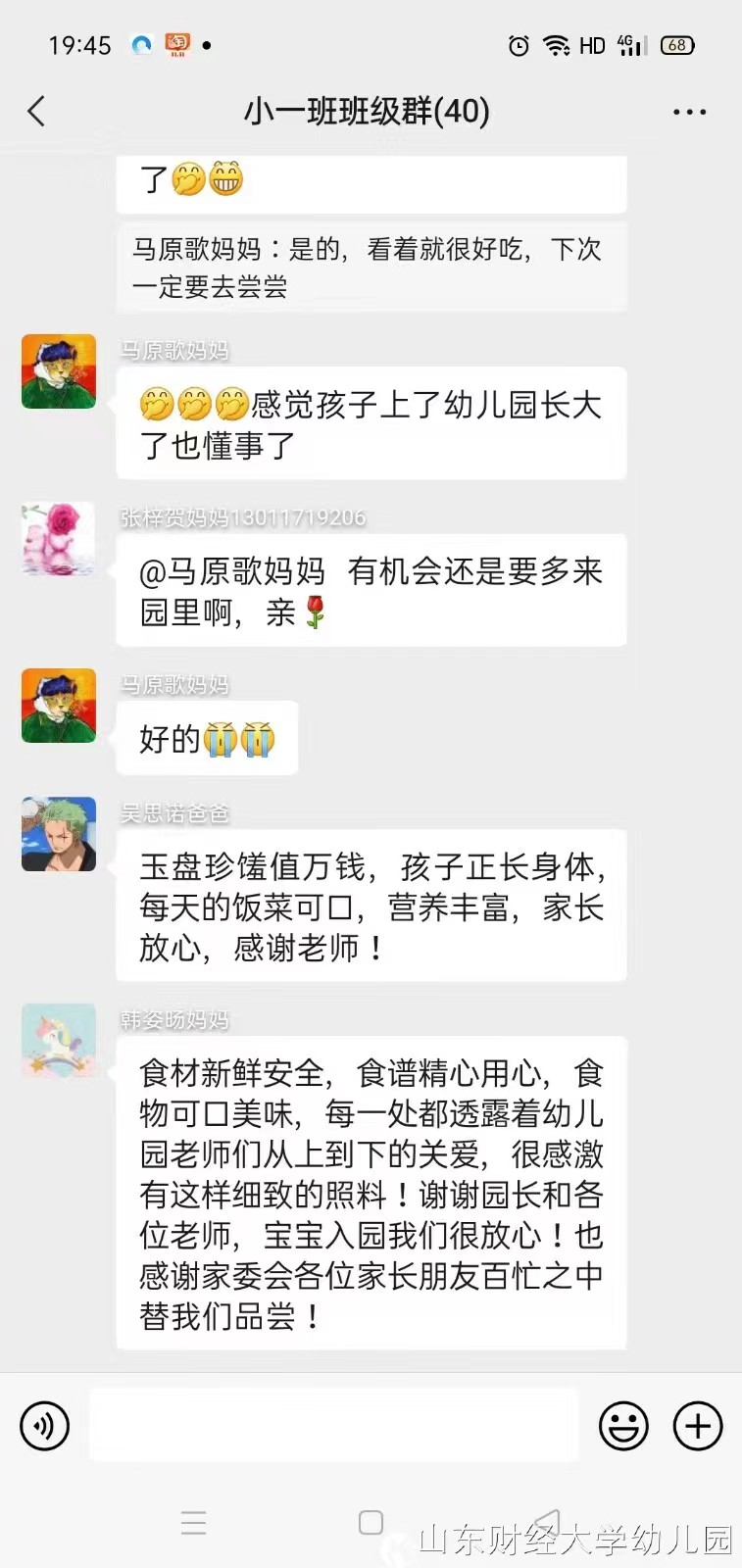
Task: Open the plus attachments panel
Action: coord(698,1425)
